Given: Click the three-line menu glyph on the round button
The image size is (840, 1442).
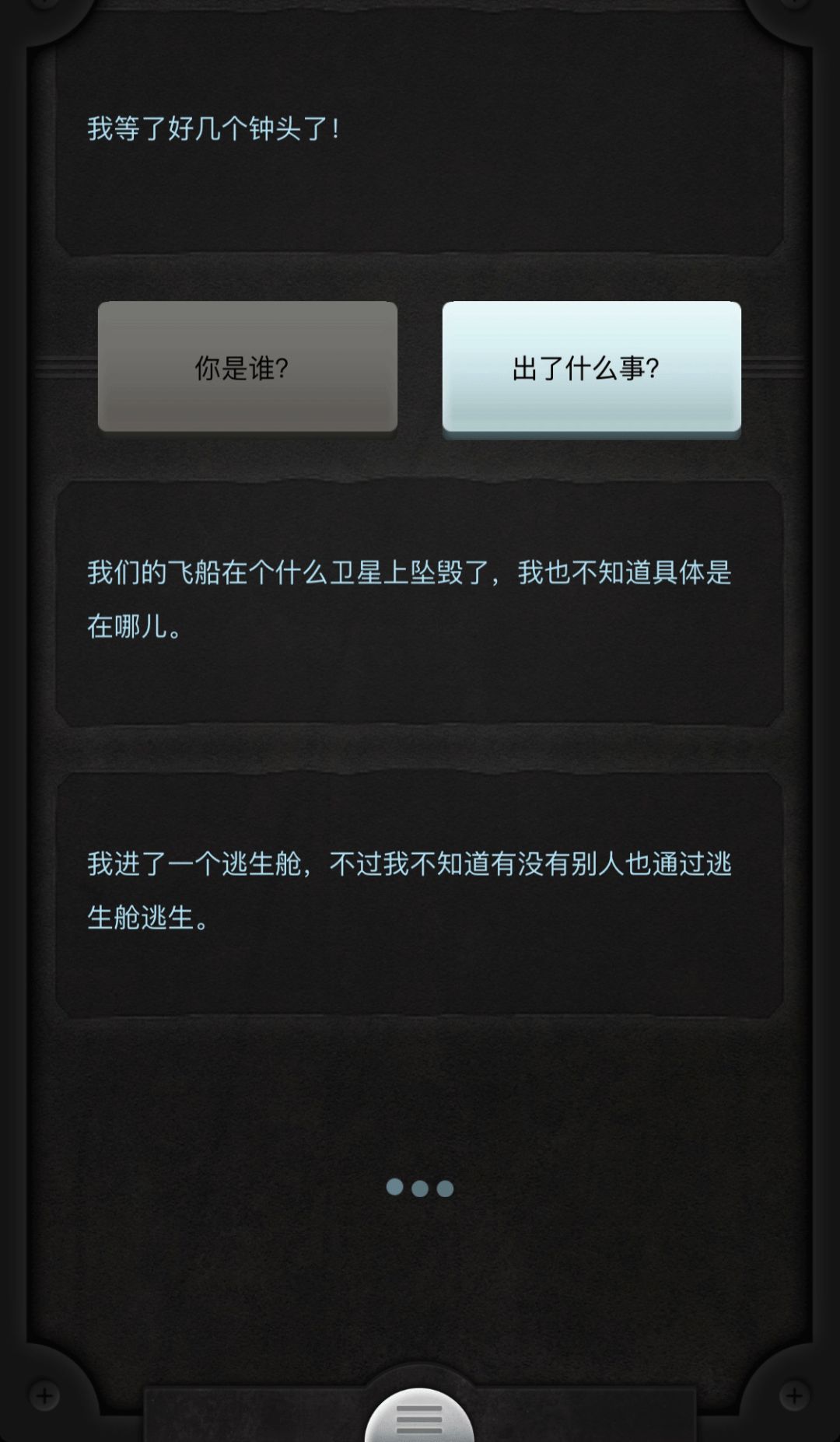Looking at the screenshot, I should click(x=420, y=1417).
